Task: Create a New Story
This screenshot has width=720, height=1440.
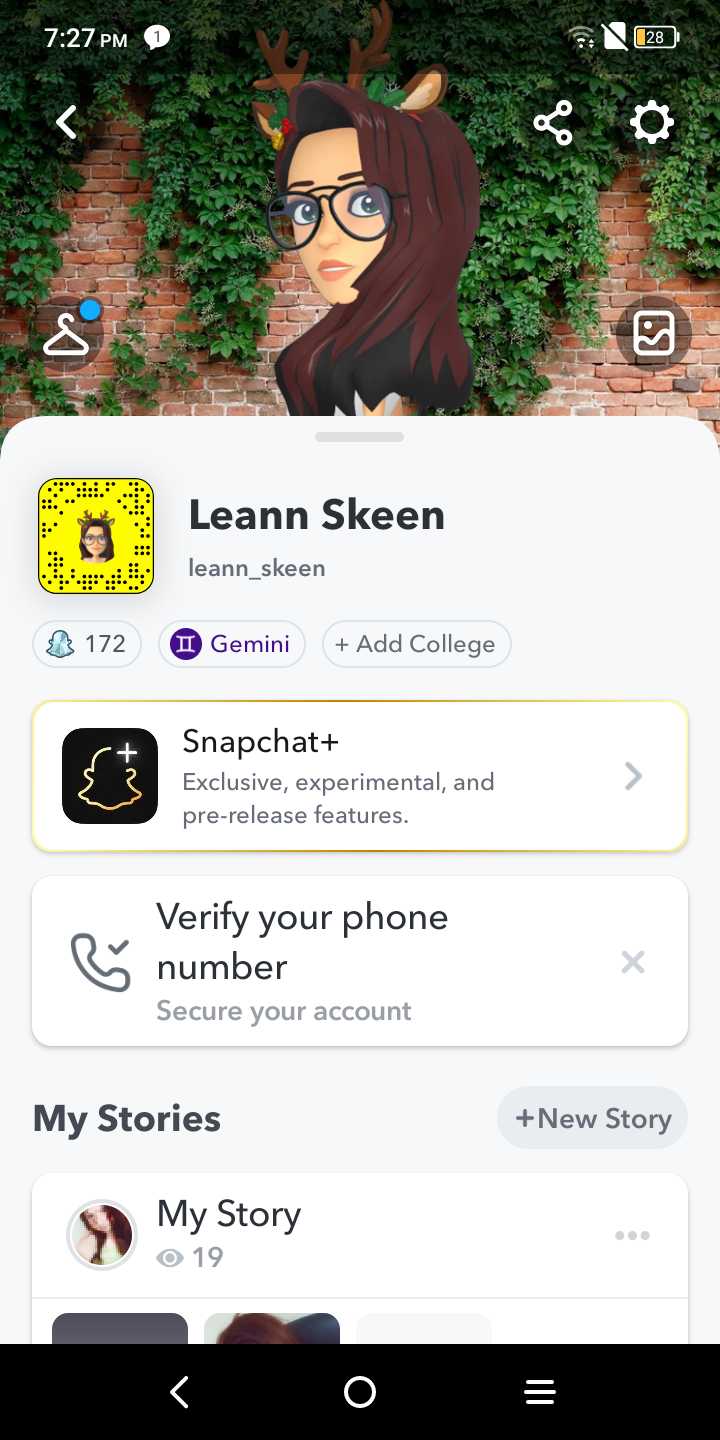Action: (x=592, y=1118)
